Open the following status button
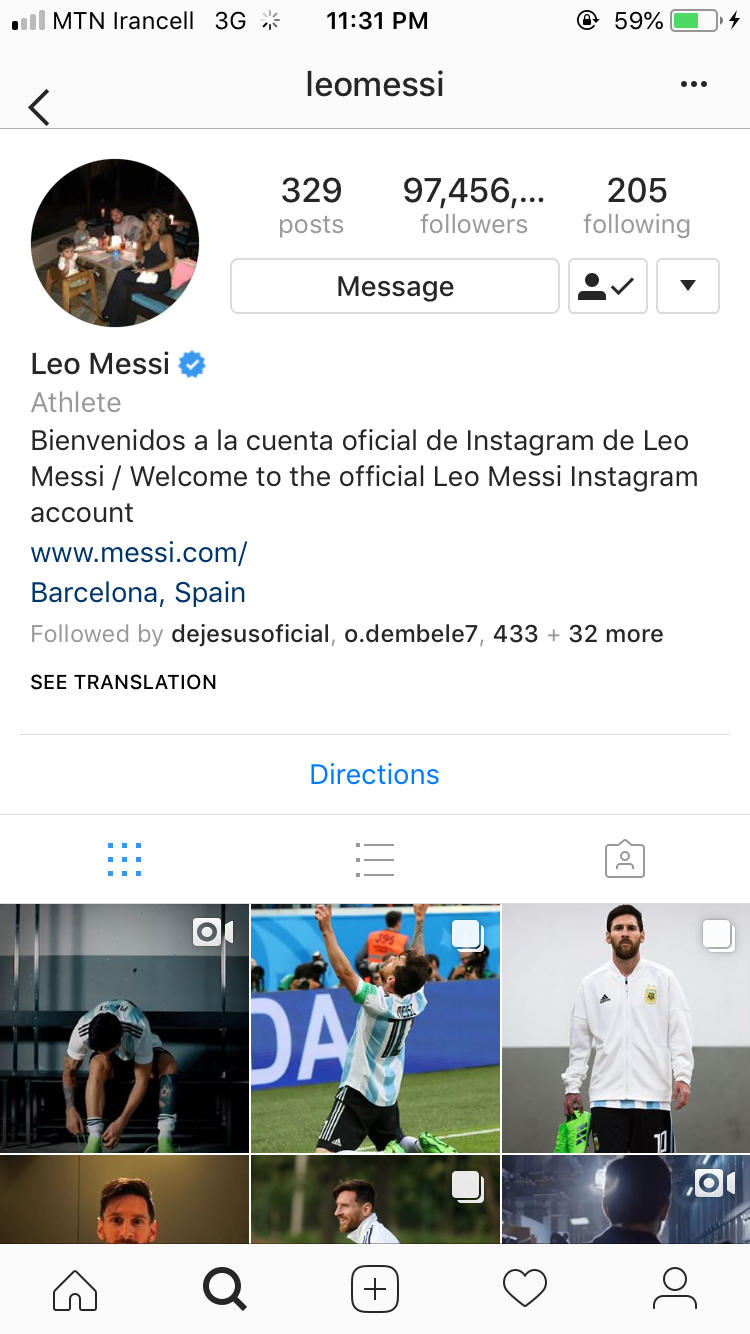The image size is (750, 1334). 608,286
